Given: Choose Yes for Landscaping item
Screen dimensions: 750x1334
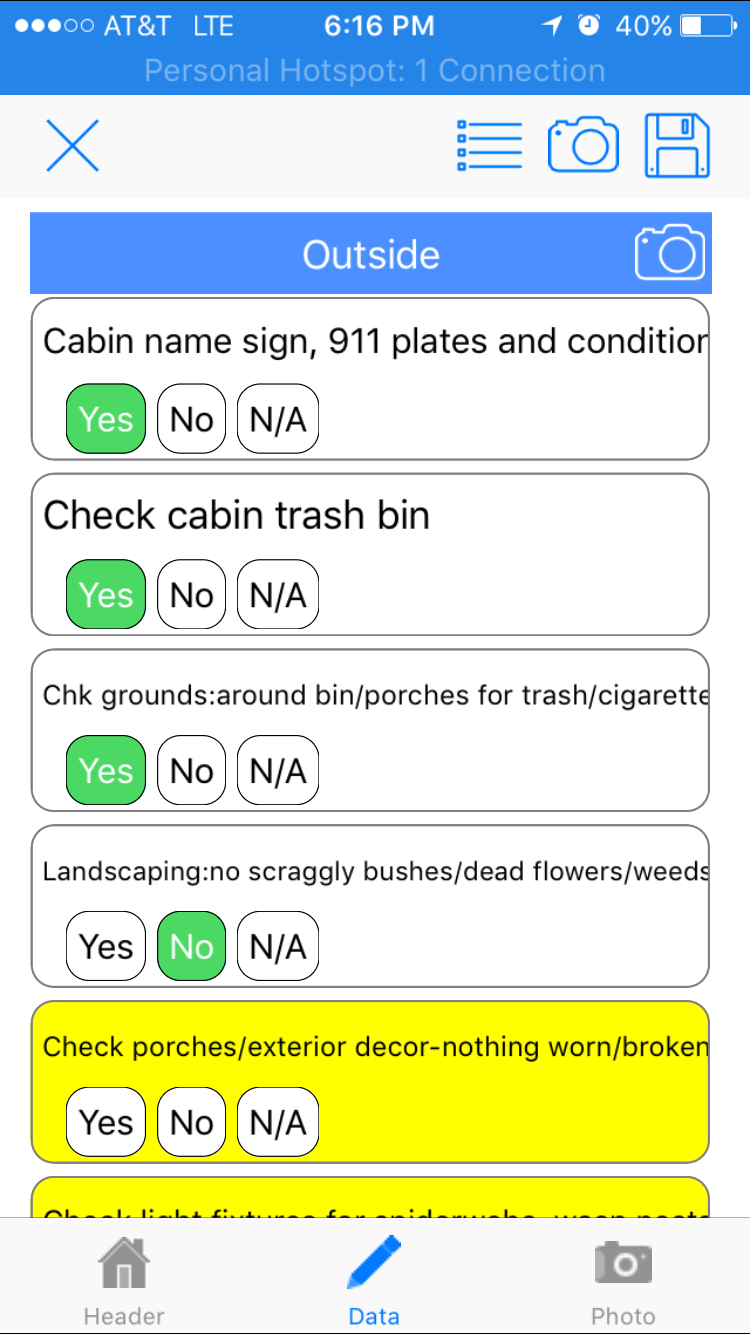Looking at the screenshot, I should point(106,947).
